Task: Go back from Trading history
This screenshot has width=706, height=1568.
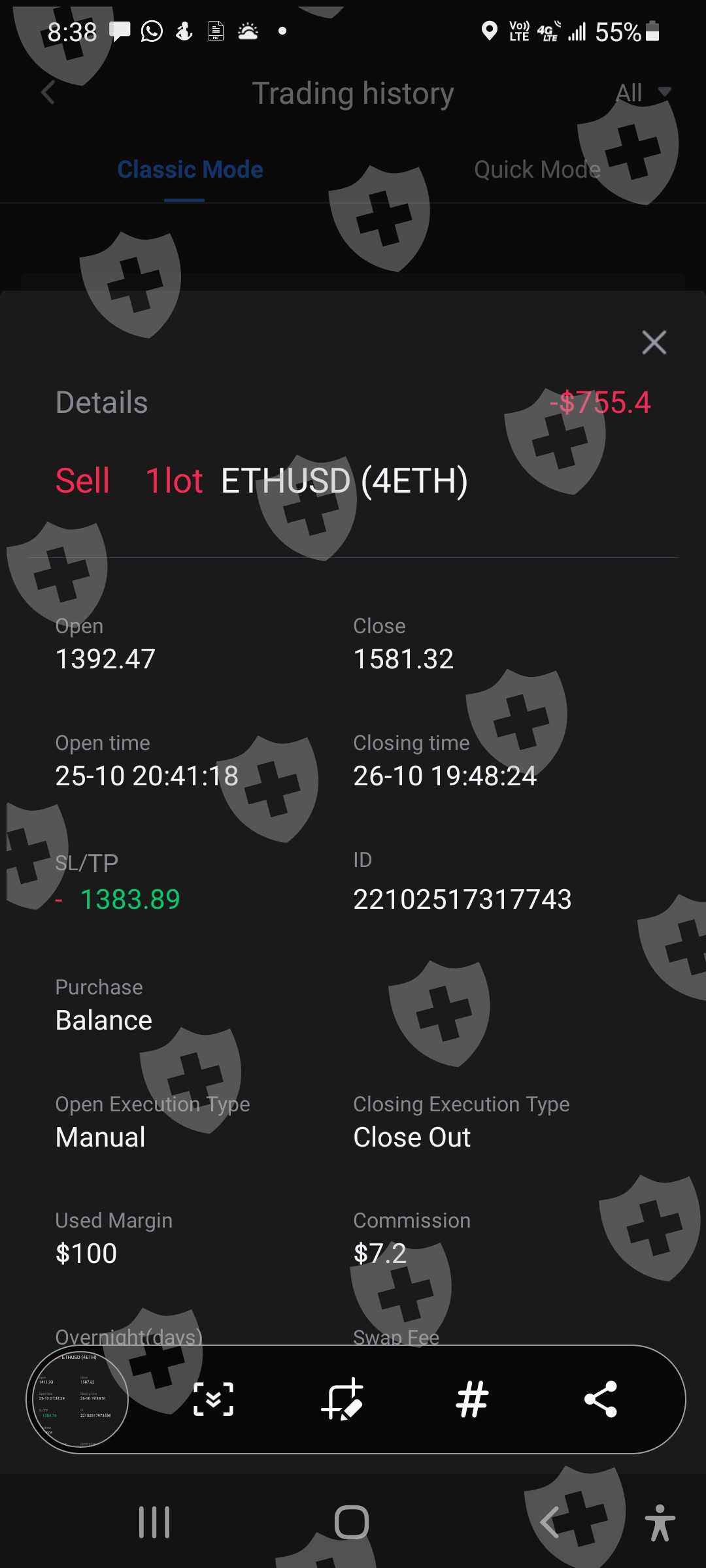Action: click(x=48, y=93)
